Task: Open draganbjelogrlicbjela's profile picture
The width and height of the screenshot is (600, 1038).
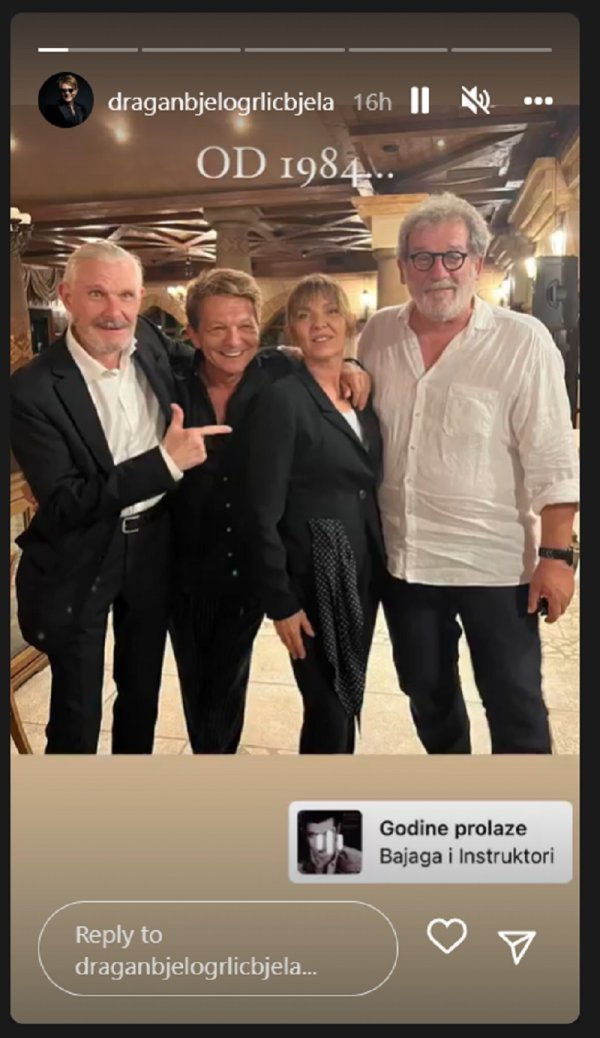Action: (66, 100)
